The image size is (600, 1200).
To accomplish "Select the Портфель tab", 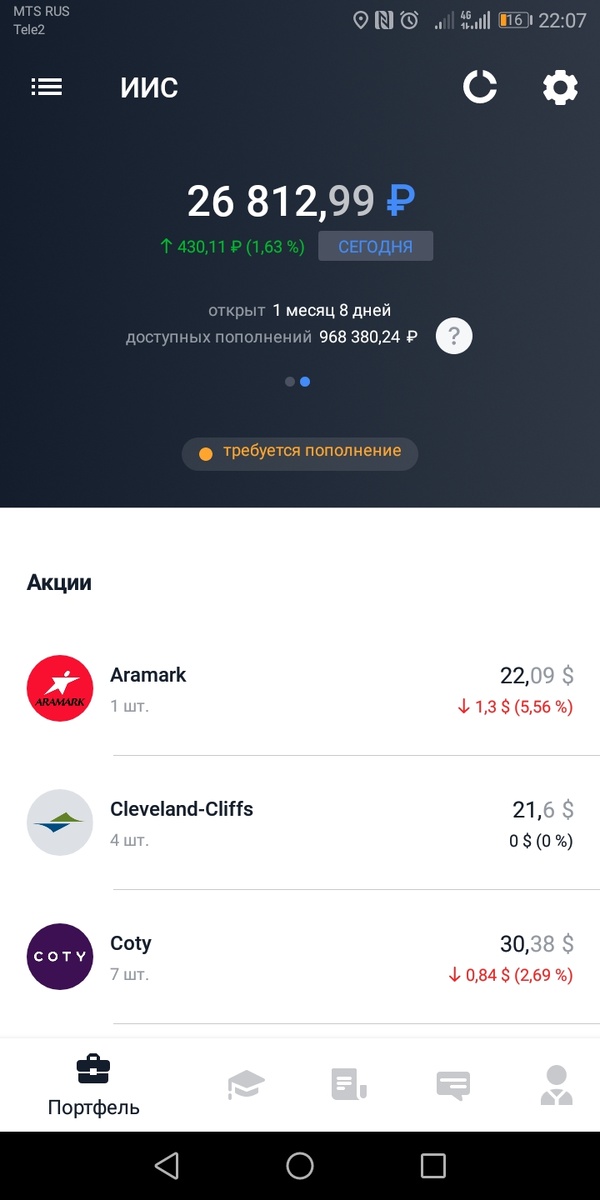I will pyautogui.click(x=94, y=1085).
